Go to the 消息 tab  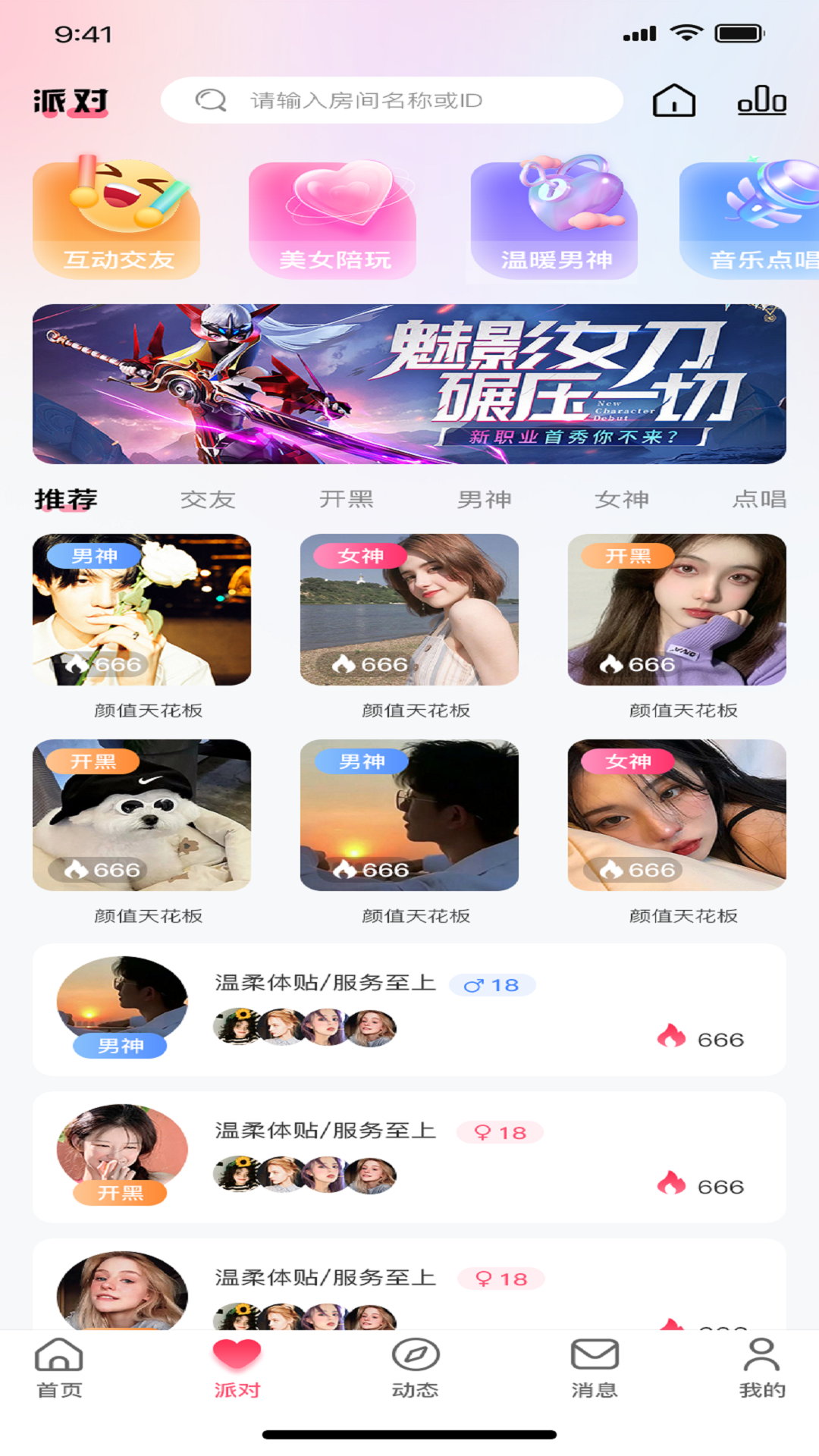tap(594, 1368)
